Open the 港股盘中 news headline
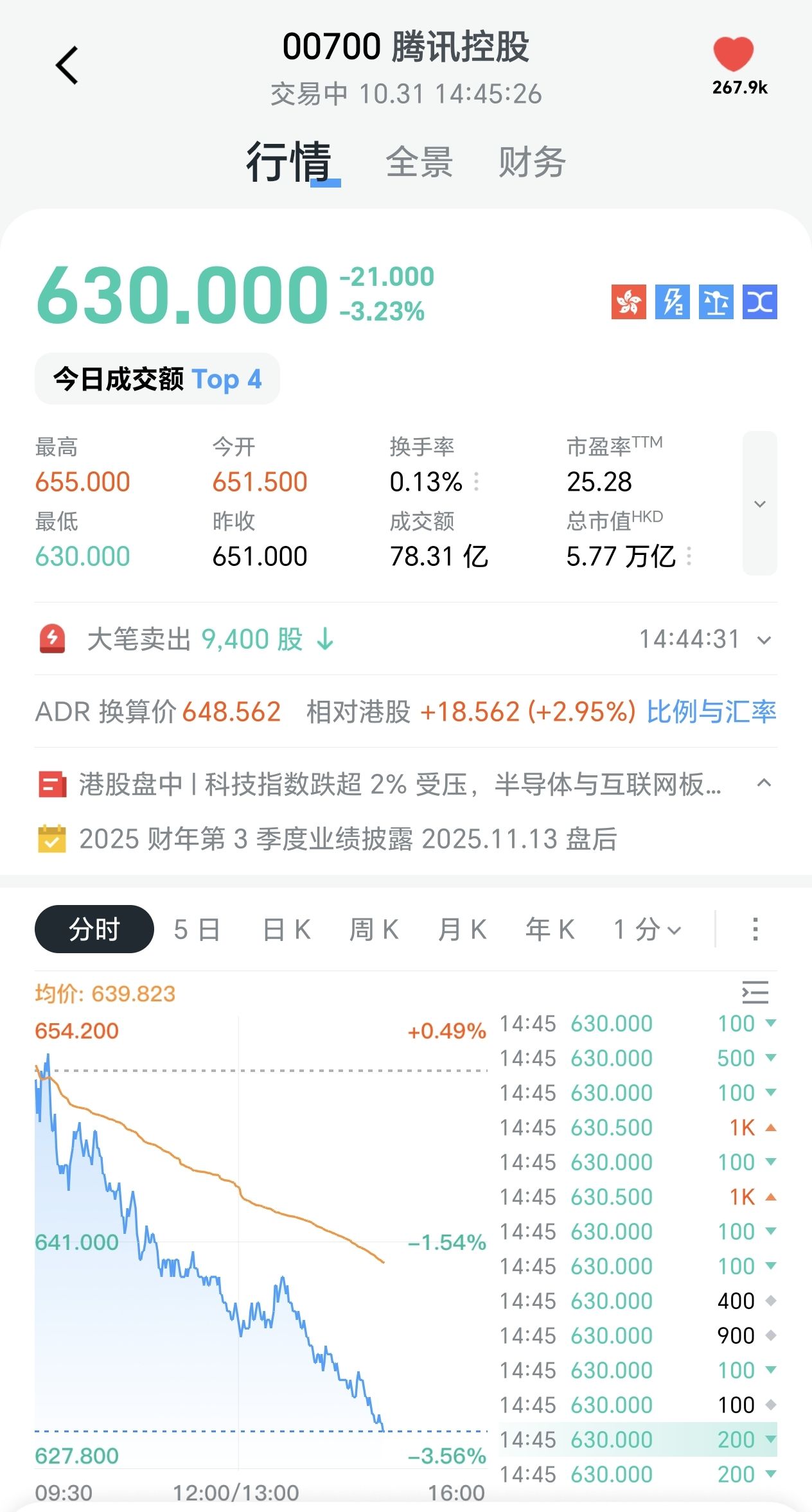Viewport: 812px width, 1512px height. point(398,784)
